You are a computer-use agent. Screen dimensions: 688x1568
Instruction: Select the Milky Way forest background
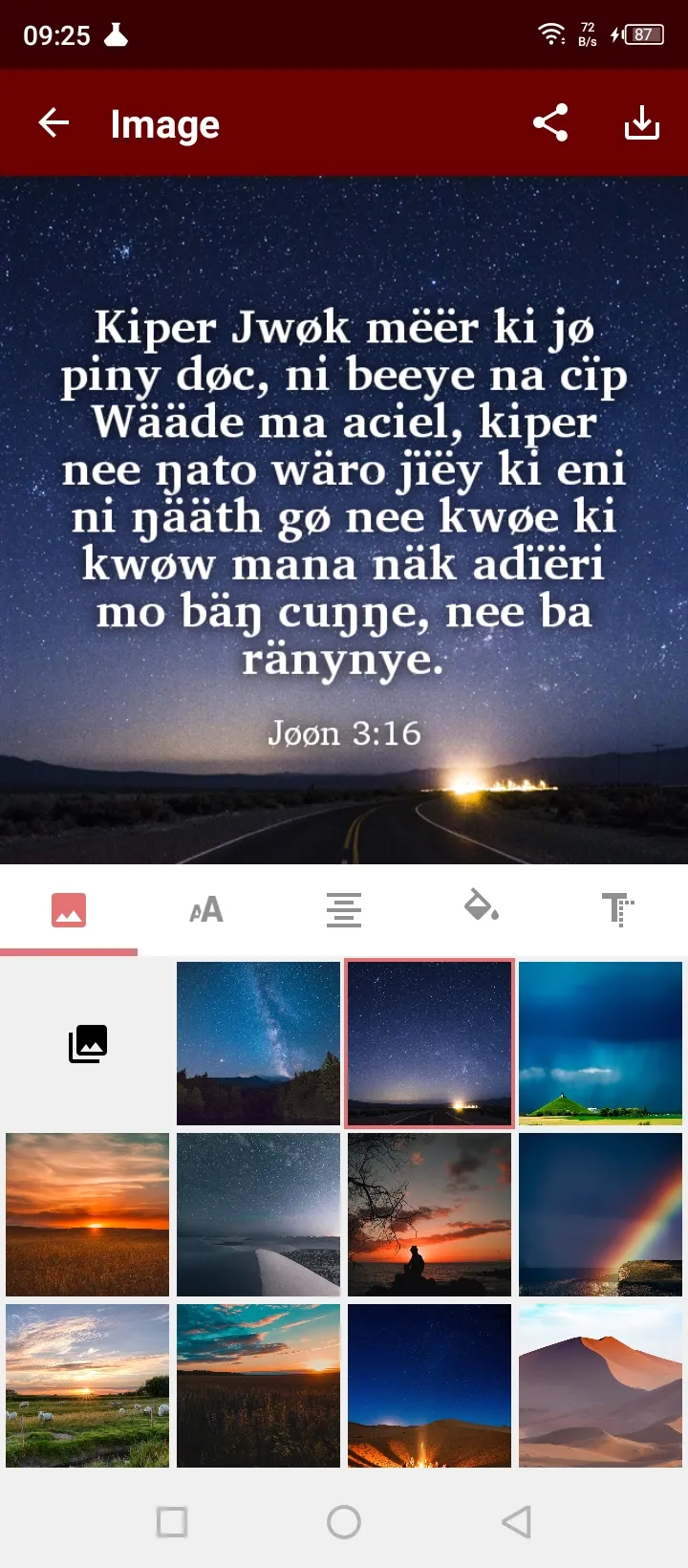(x=258, y=1043)
